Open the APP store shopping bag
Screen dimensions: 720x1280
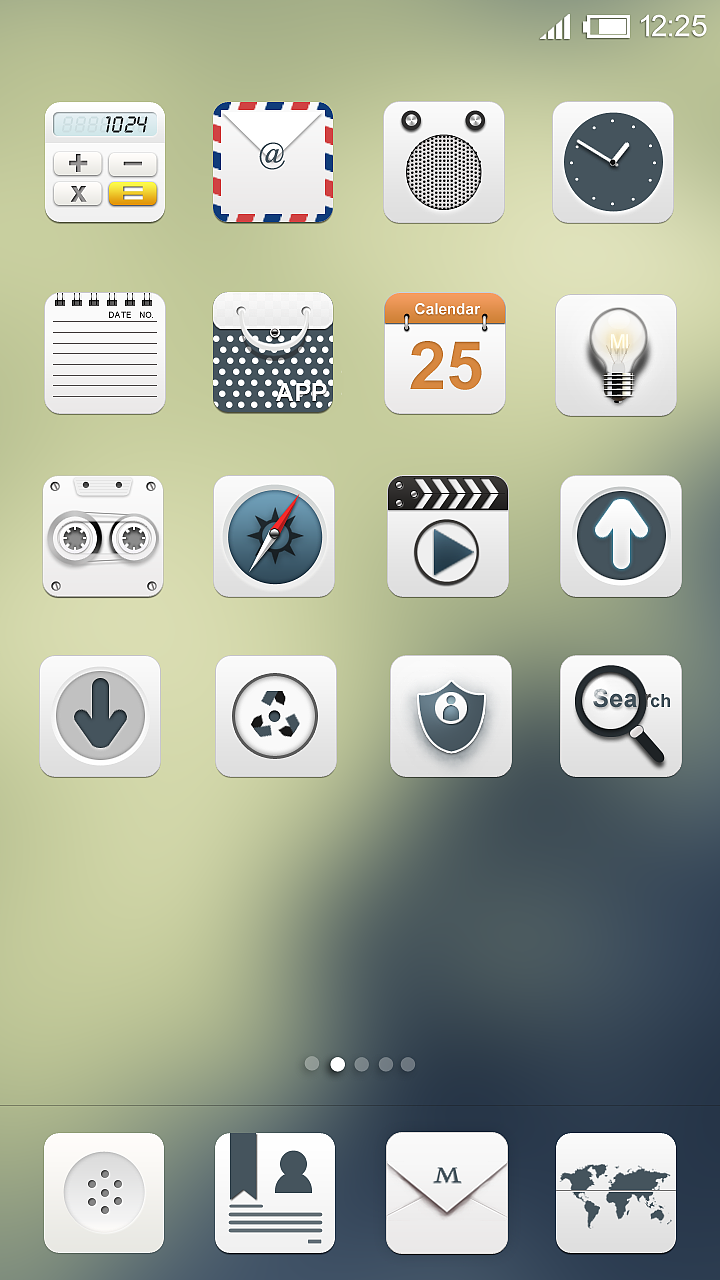(273, 353)
